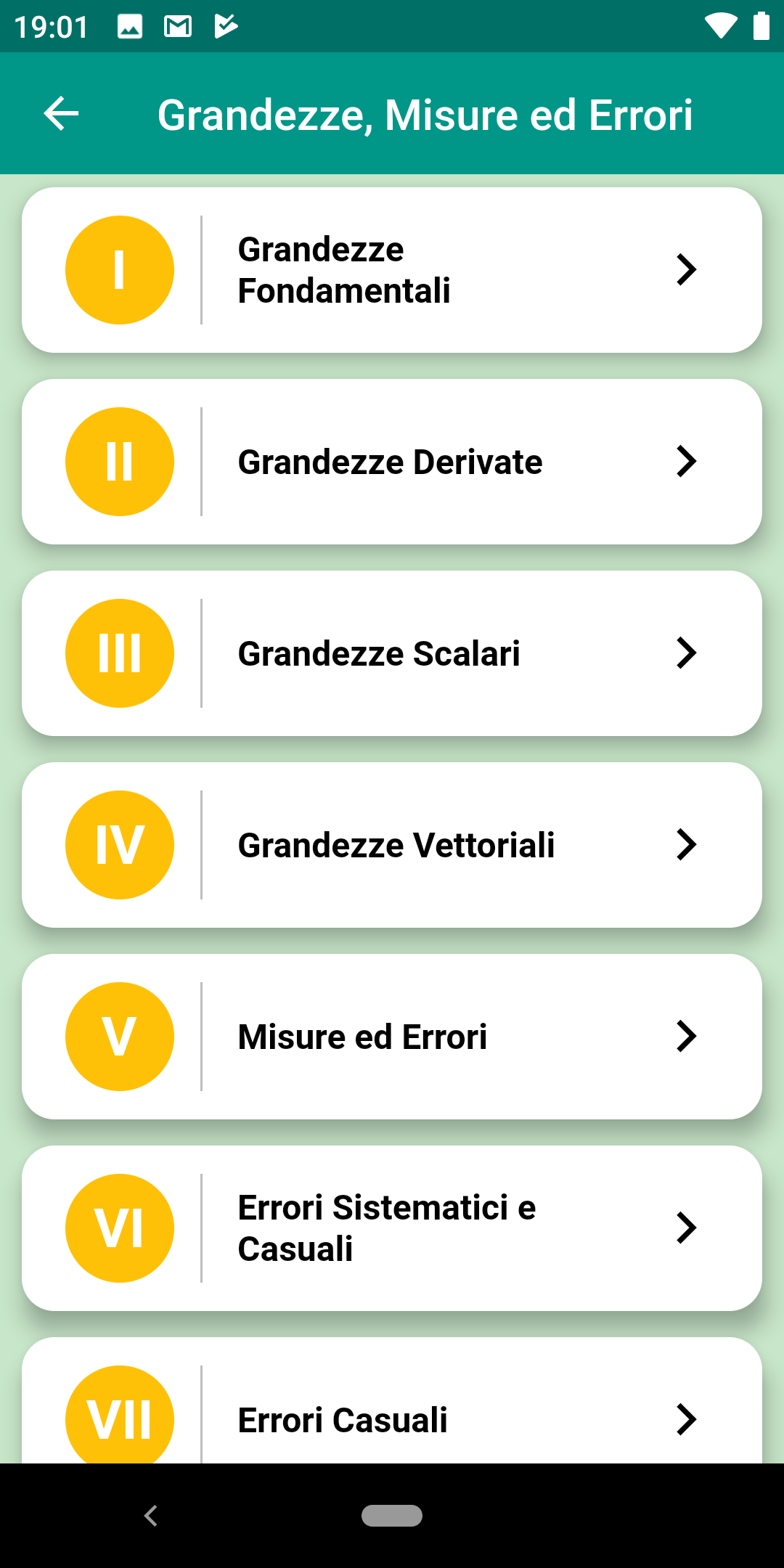784x1568 pixels.
Task: Choose Errori Sistematici e Casuali
Action: tap(392, 1228)
